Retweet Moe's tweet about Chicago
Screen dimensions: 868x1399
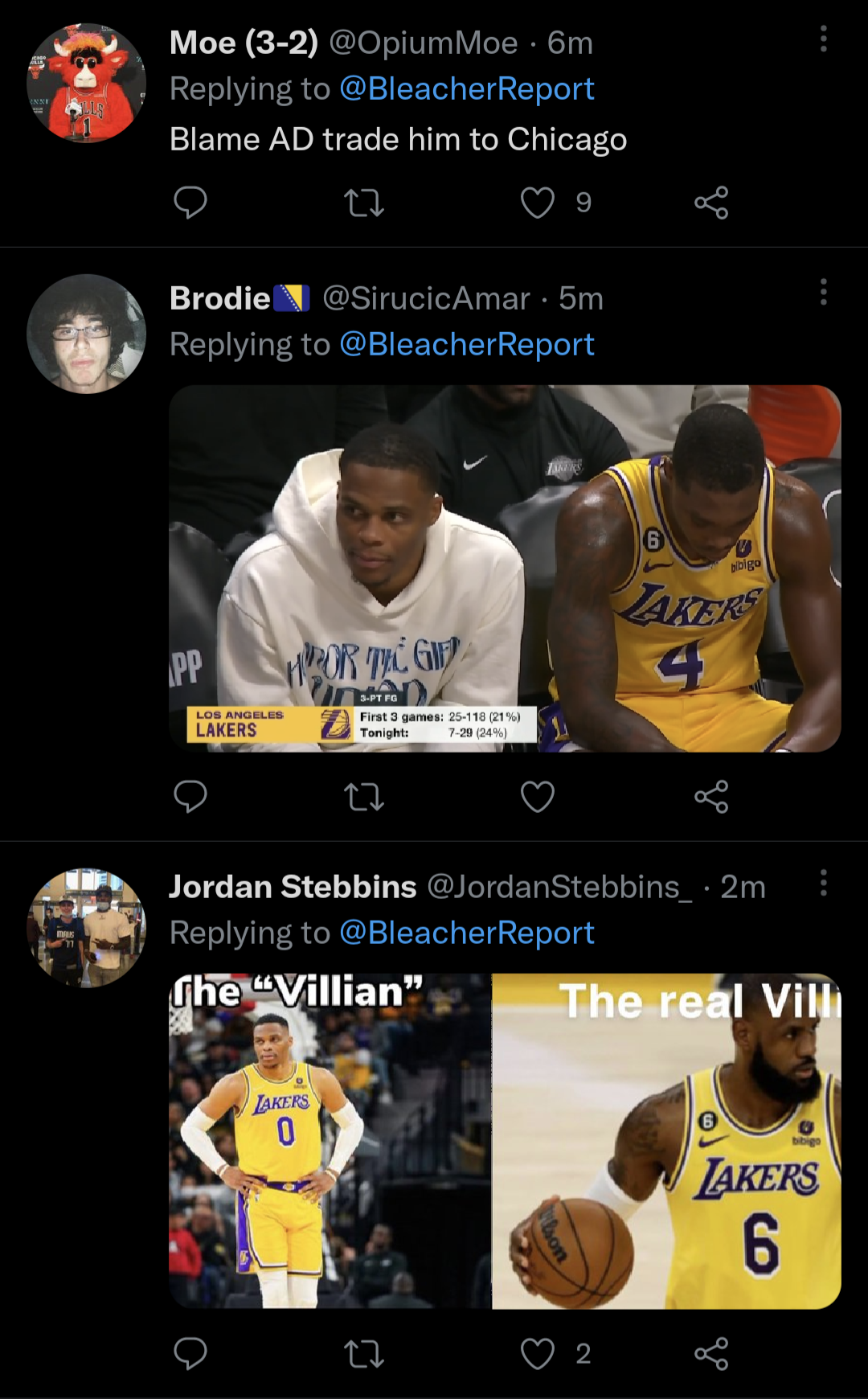[x=364, y=203]
